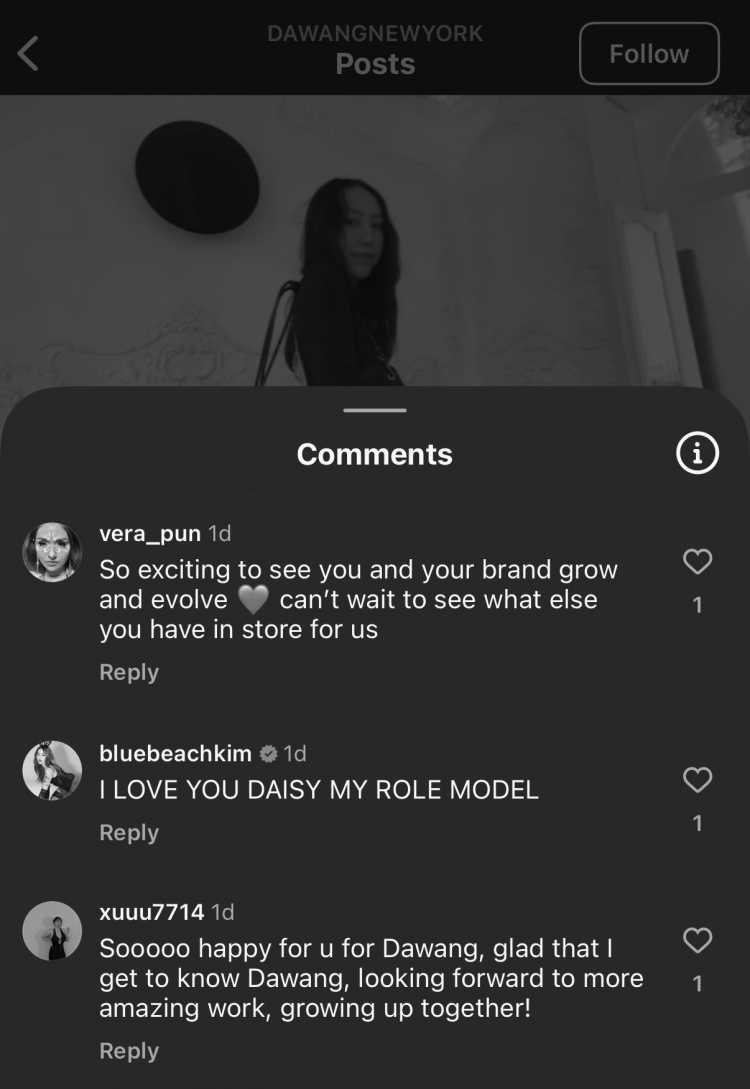The width and height of the screenshot is (750, 1089).
Task: Reply to vera_pun's comment
Action: pos(129,672)
